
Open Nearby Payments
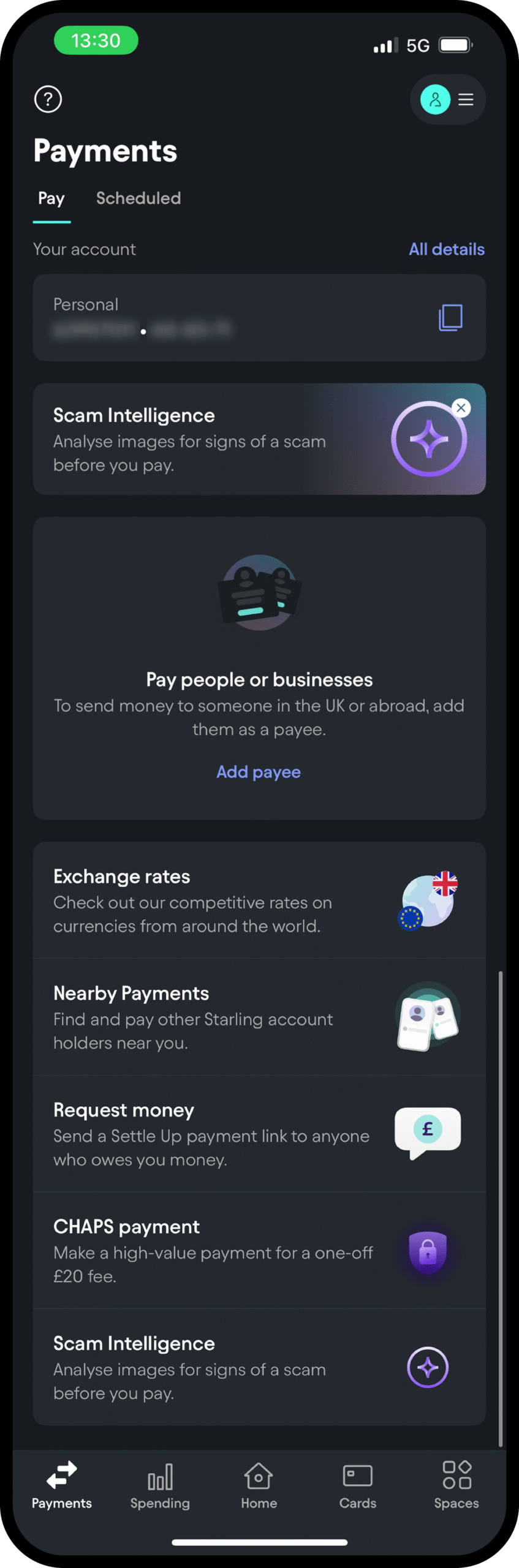click(x=259, y=1017)
